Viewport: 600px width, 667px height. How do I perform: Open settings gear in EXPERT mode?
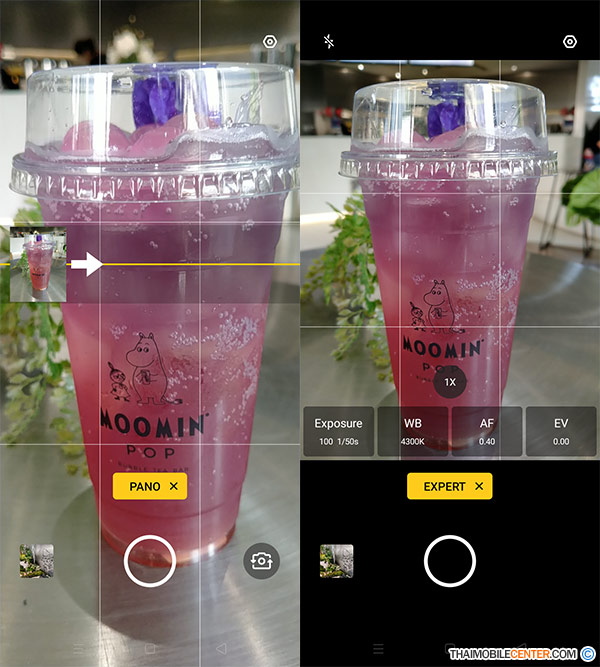click(570, 42)
